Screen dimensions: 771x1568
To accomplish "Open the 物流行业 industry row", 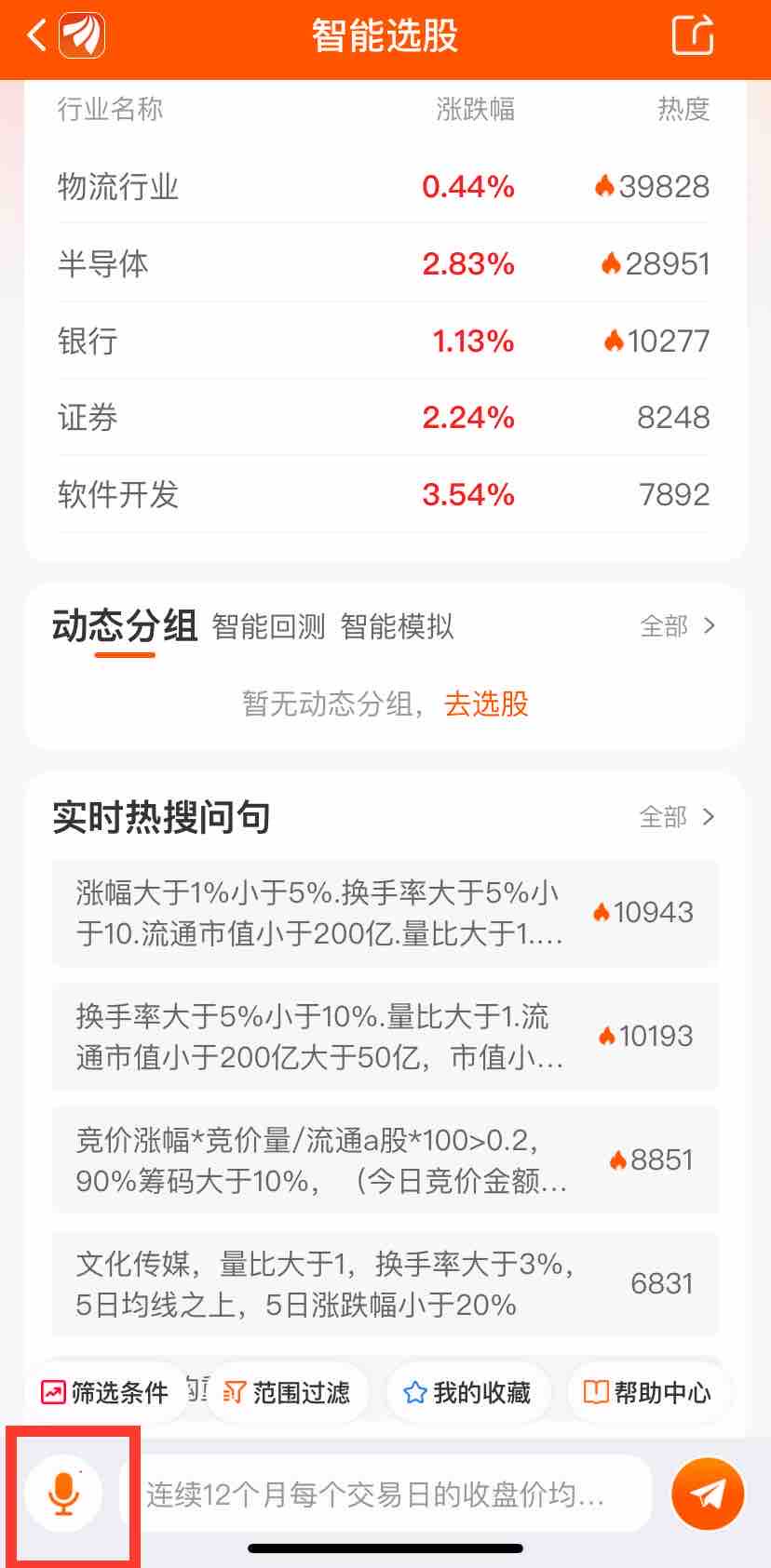I will coord(384,186).
